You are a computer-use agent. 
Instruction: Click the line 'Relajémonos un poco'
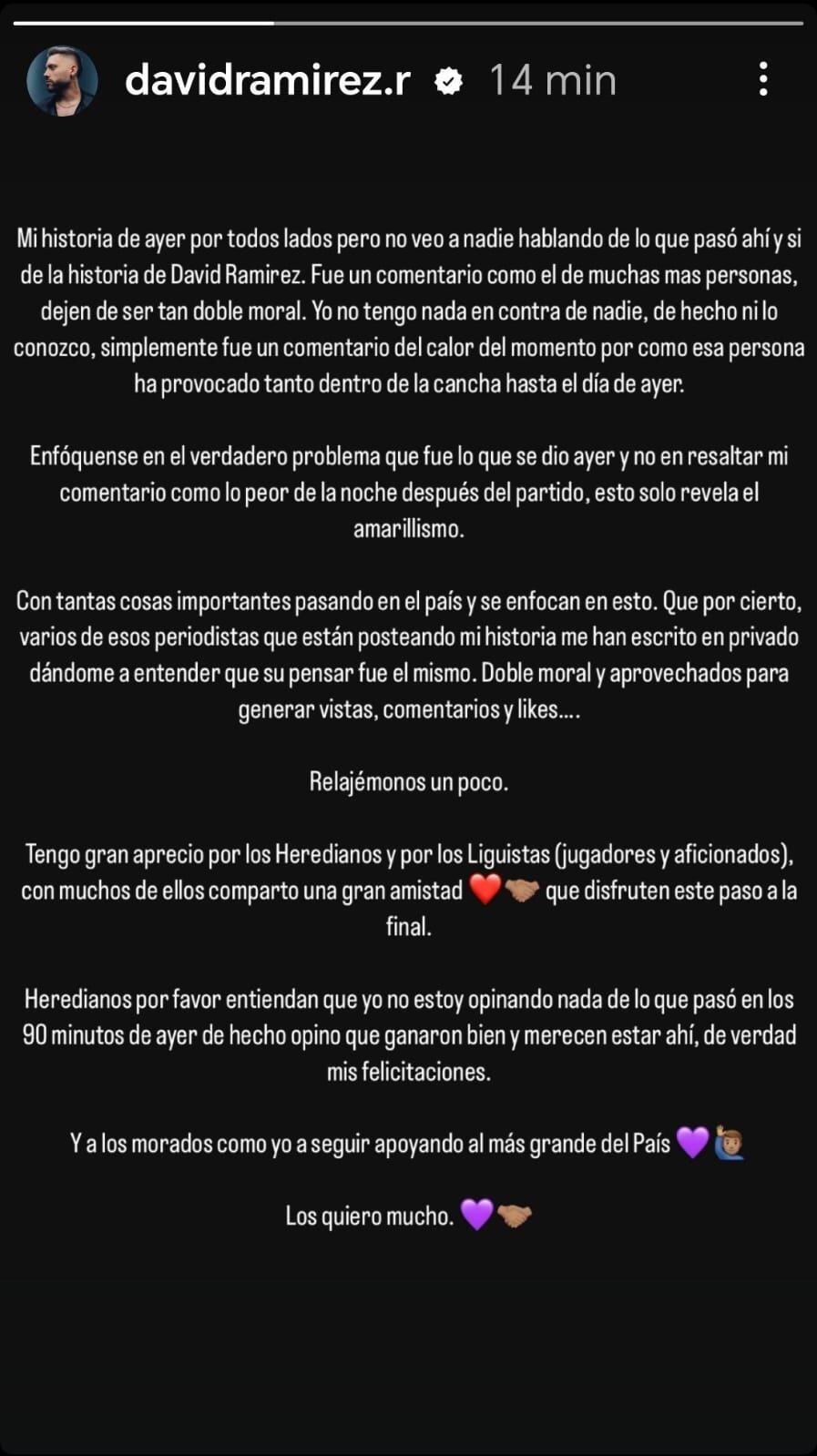coord(408,780)
